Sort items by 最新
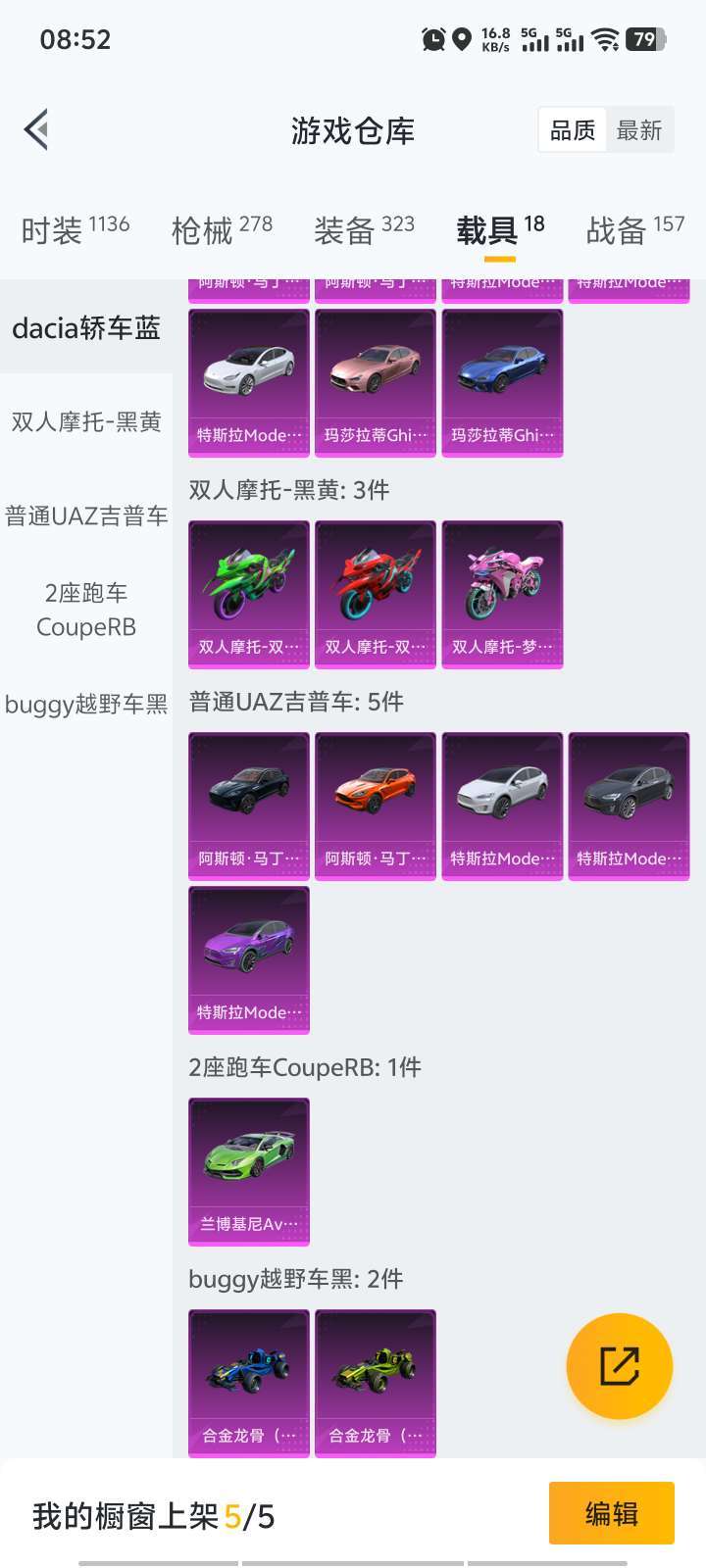The width and height of the screenshot is (706, 1568). pyautogui.click(x=639, y=130)
